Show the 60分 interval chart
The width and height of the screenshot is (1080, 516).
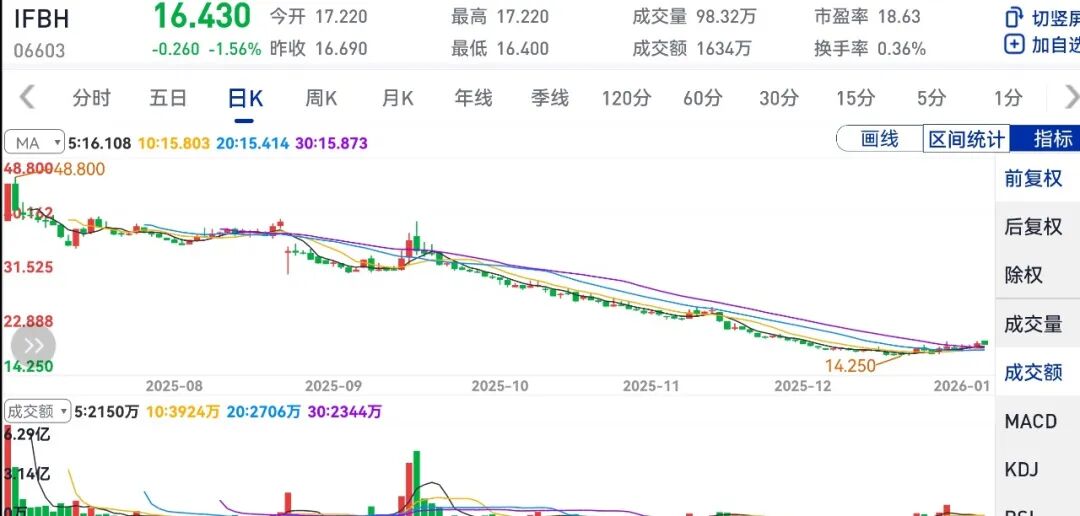click(x=702, y=98)
